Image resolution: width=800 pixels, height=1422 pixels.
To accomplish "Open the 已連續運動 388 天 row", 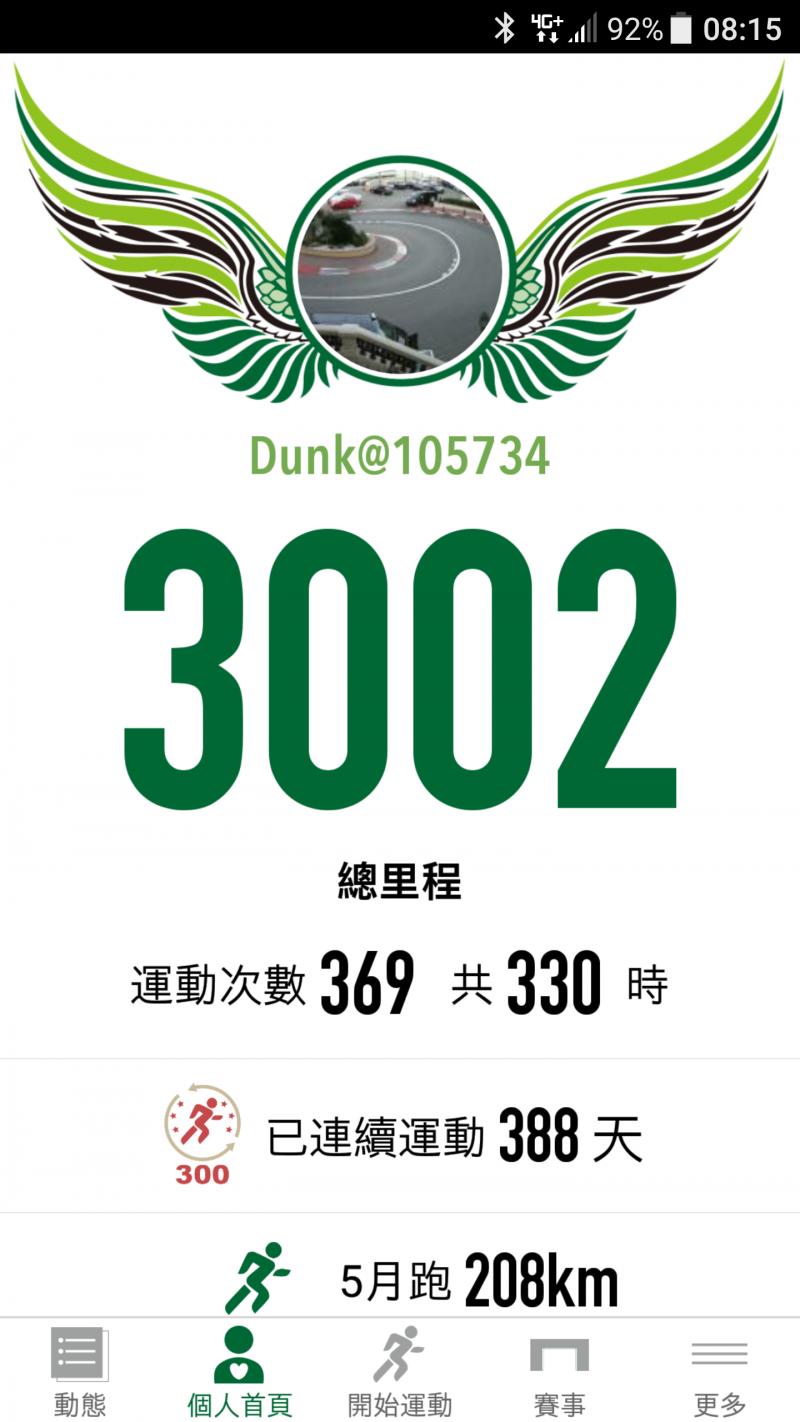I will 400,1137.
